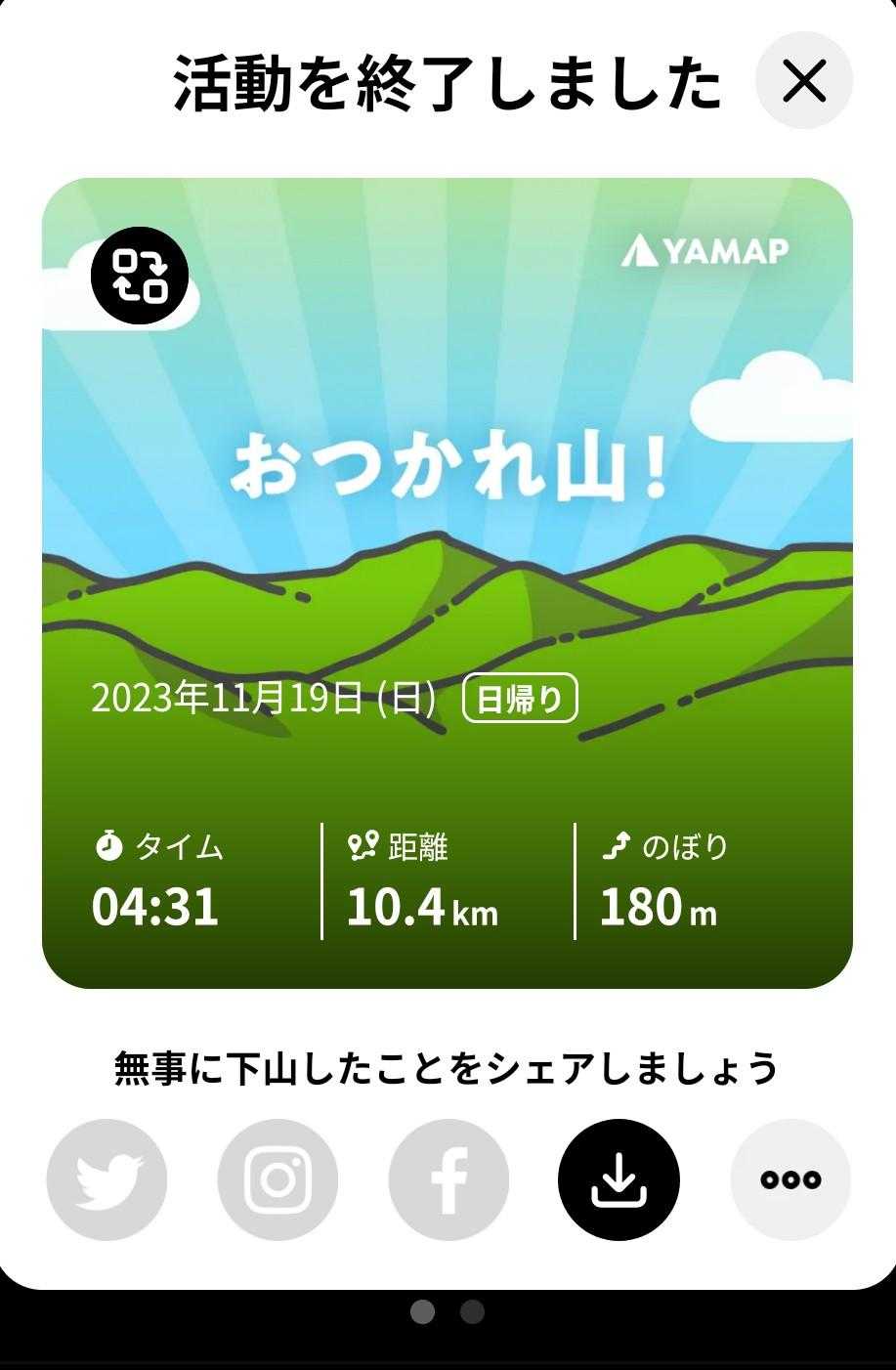The height and width of the screenshot is (1370, 896).
Task: Download the activity card image
Action: tap(619, 1179)
